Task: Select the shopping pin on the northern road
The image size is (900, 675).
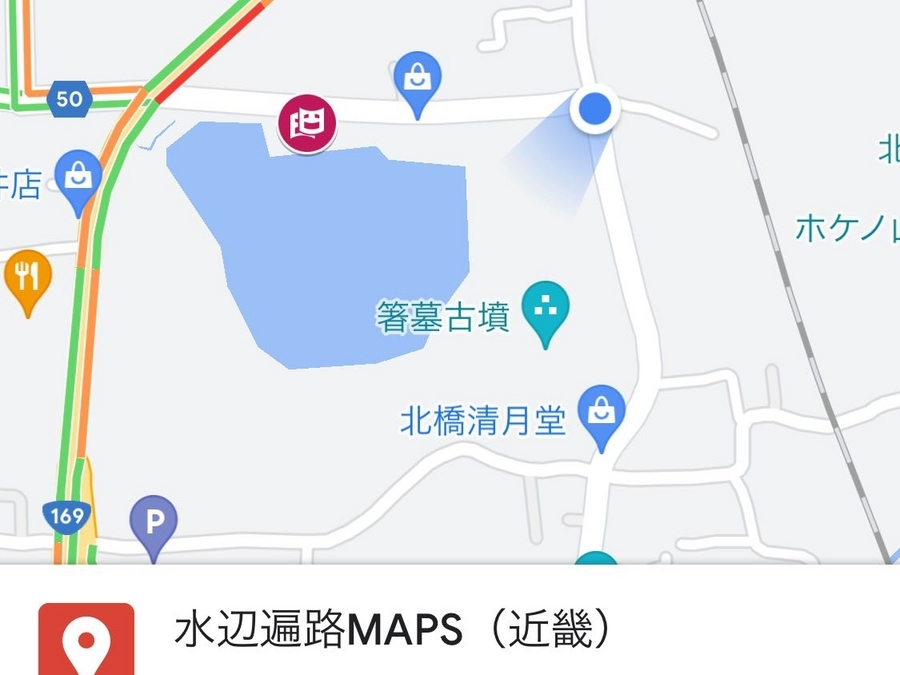Action: coord(418,79)
